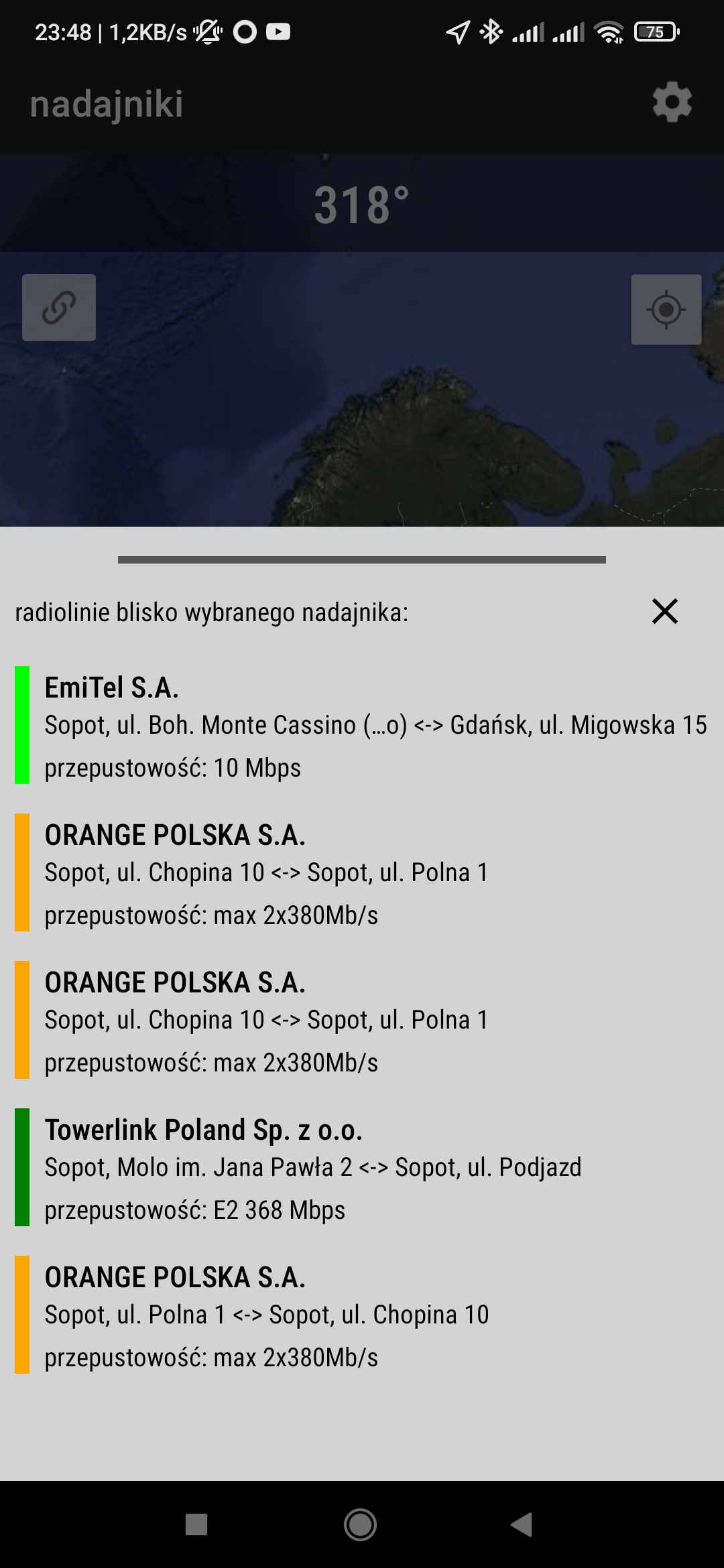Open the settings gear icon
Screen dimensions: 724x1568
coord(672,103)
